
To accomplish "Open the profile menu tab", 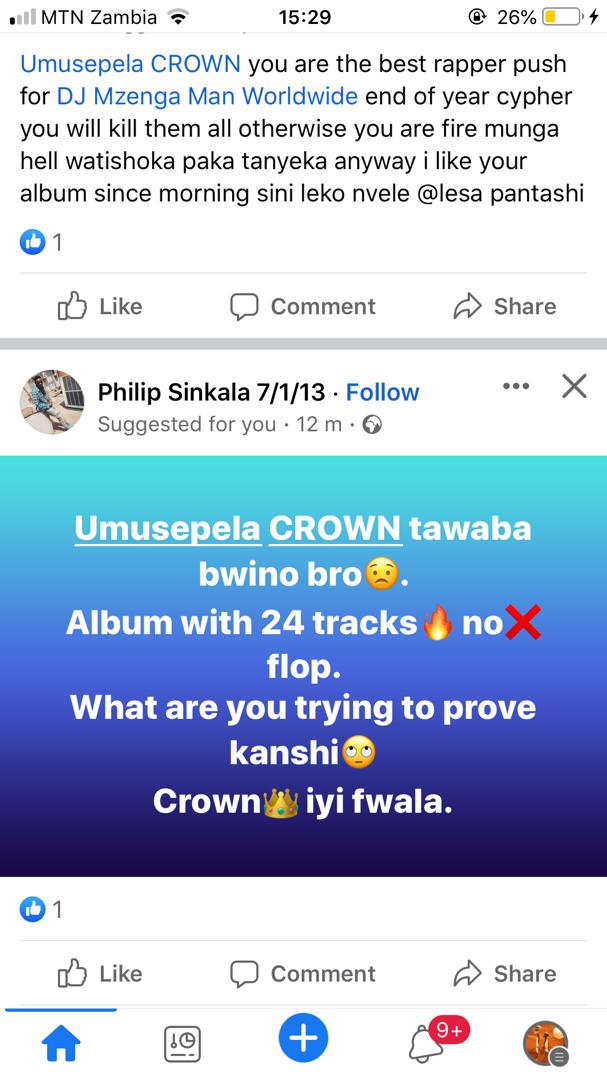I will coord(546,1043).
